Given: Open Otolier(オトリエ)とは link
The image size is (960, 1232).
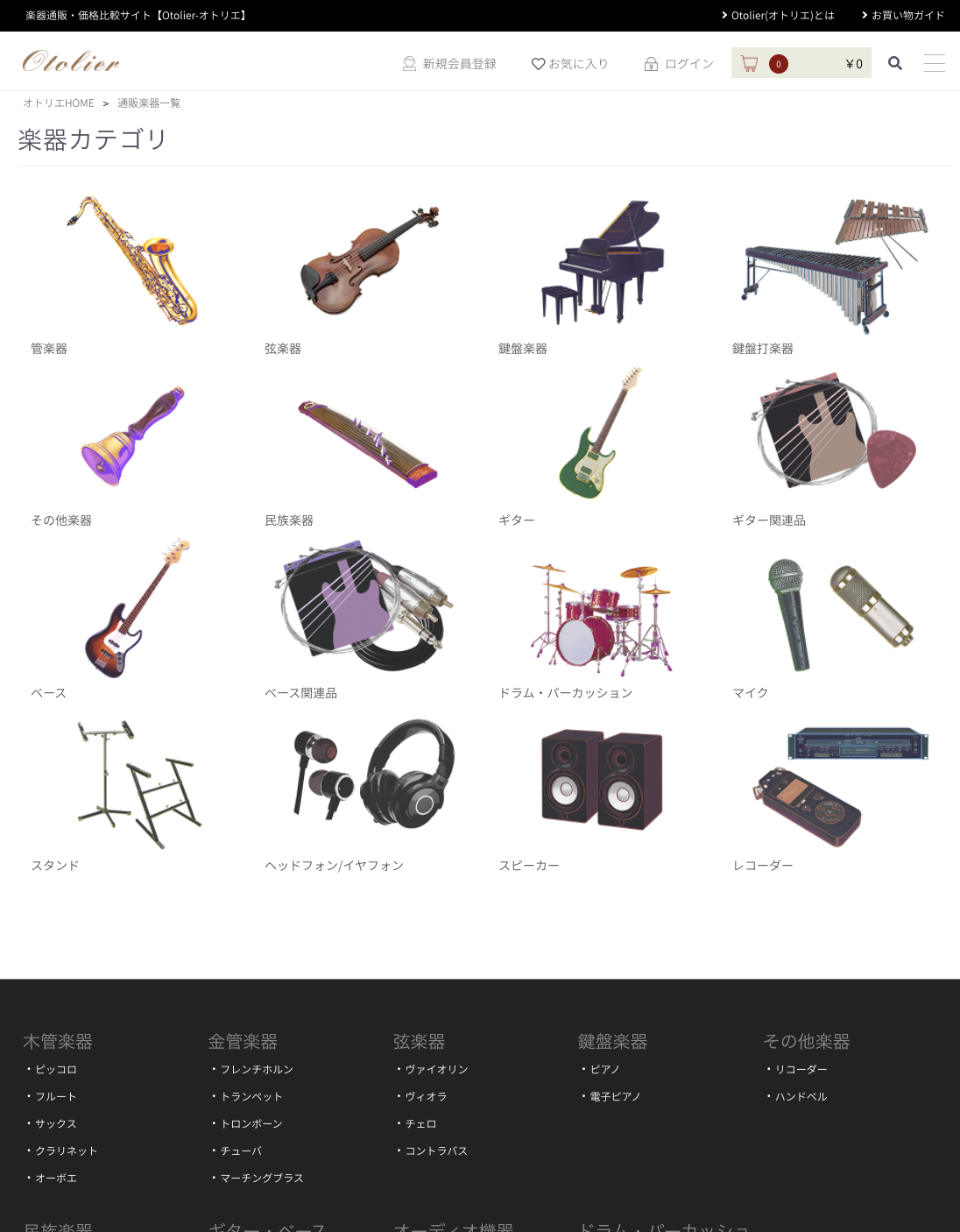Looking at the screenshot, I should 778,15.
